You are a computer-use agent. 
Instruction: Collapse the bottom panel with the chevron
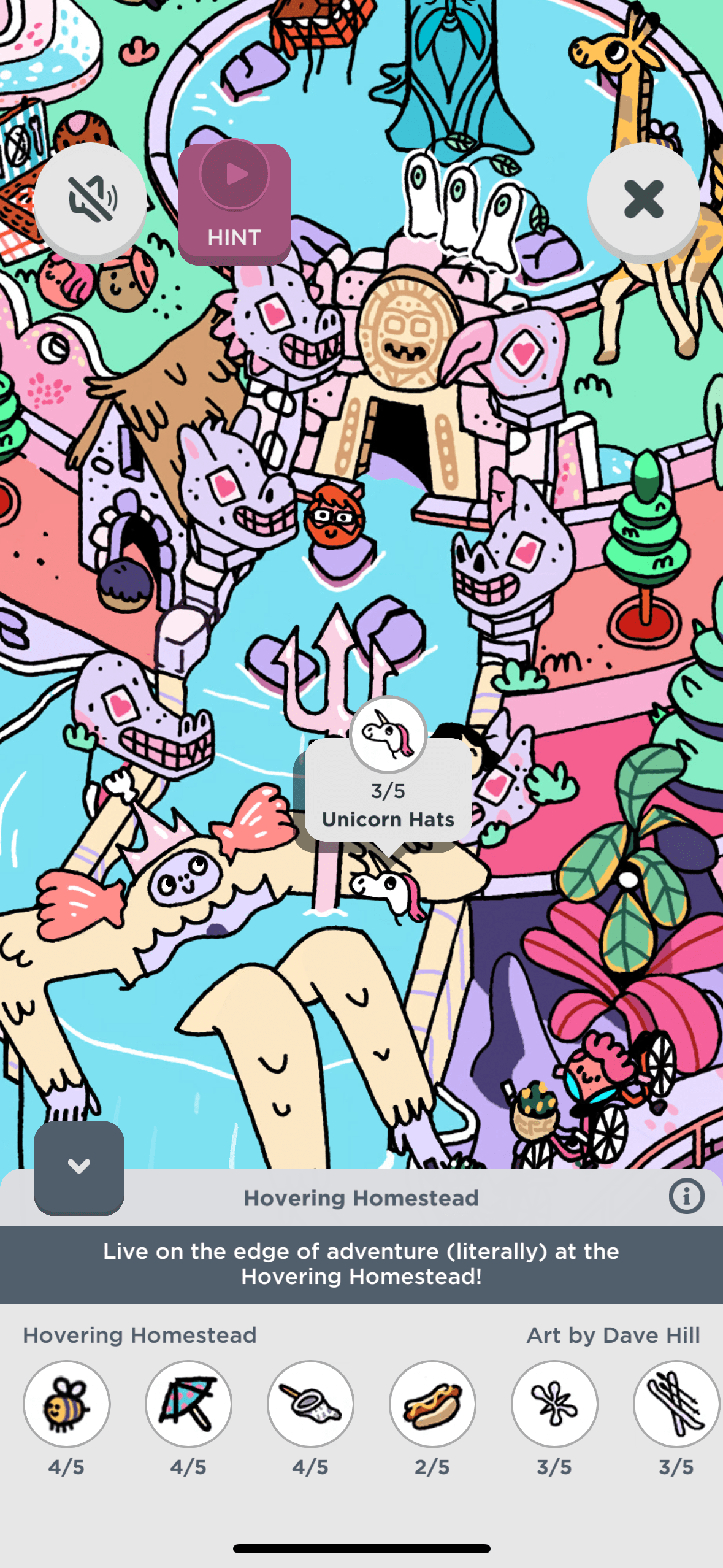pos(79,1167)
